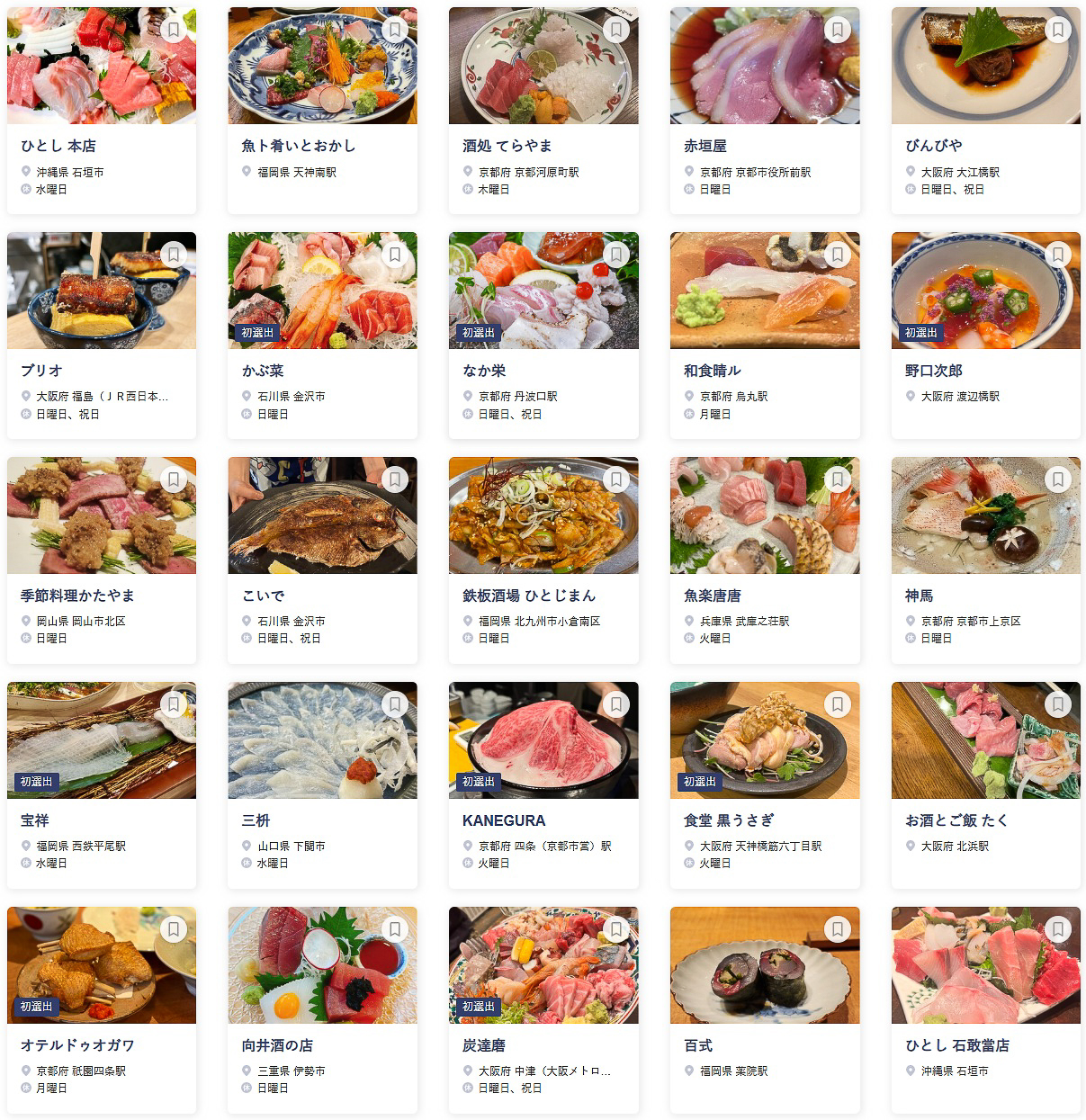Bookmark the 神馬 restaurant card
Viewport: 1086px width, 1120px height.
click(1057, 479)
